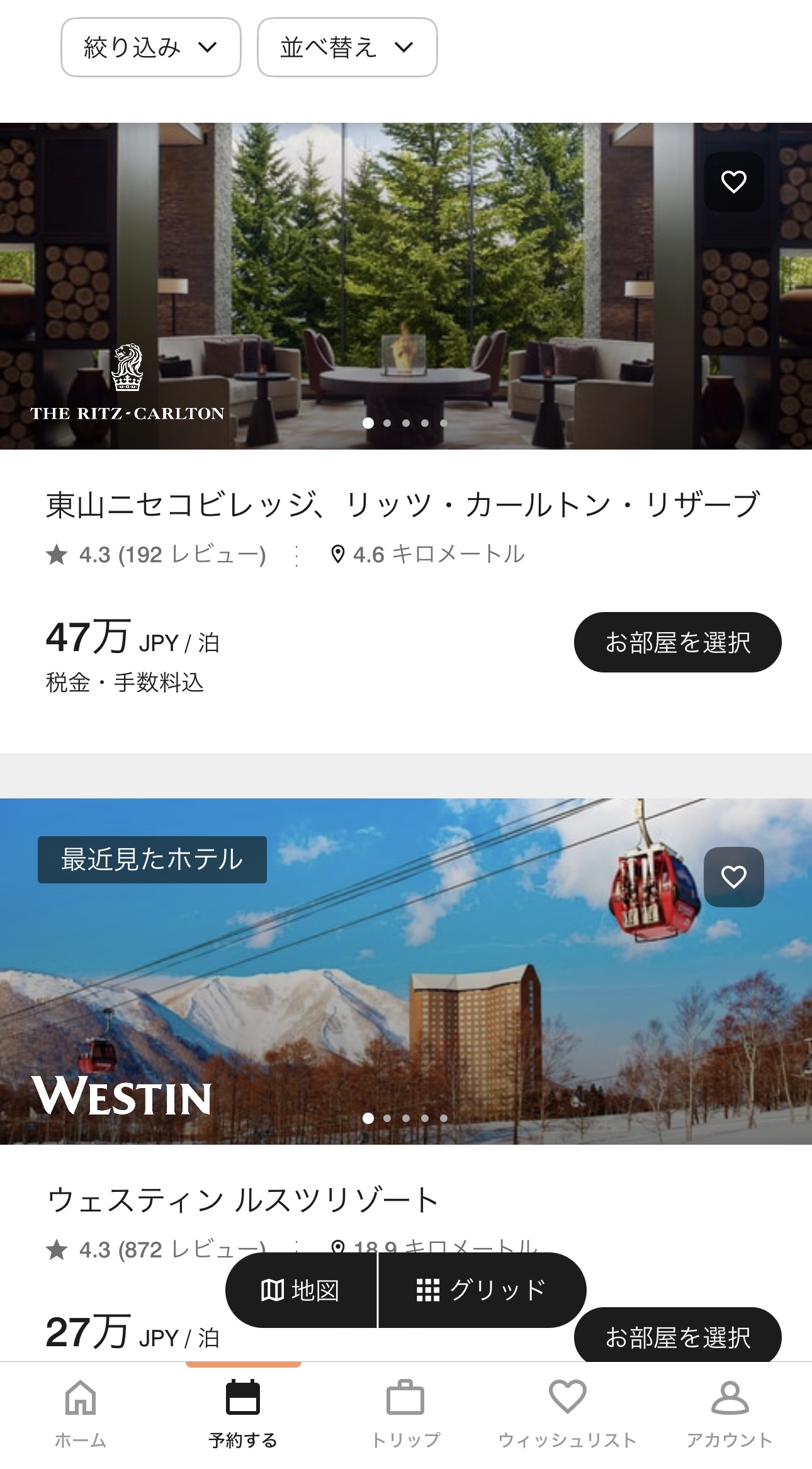Image resolution: width=812 pixels, height=1469 pixels.
Task: Switch to 地図 map view
Action: [x=301, y=1290]
